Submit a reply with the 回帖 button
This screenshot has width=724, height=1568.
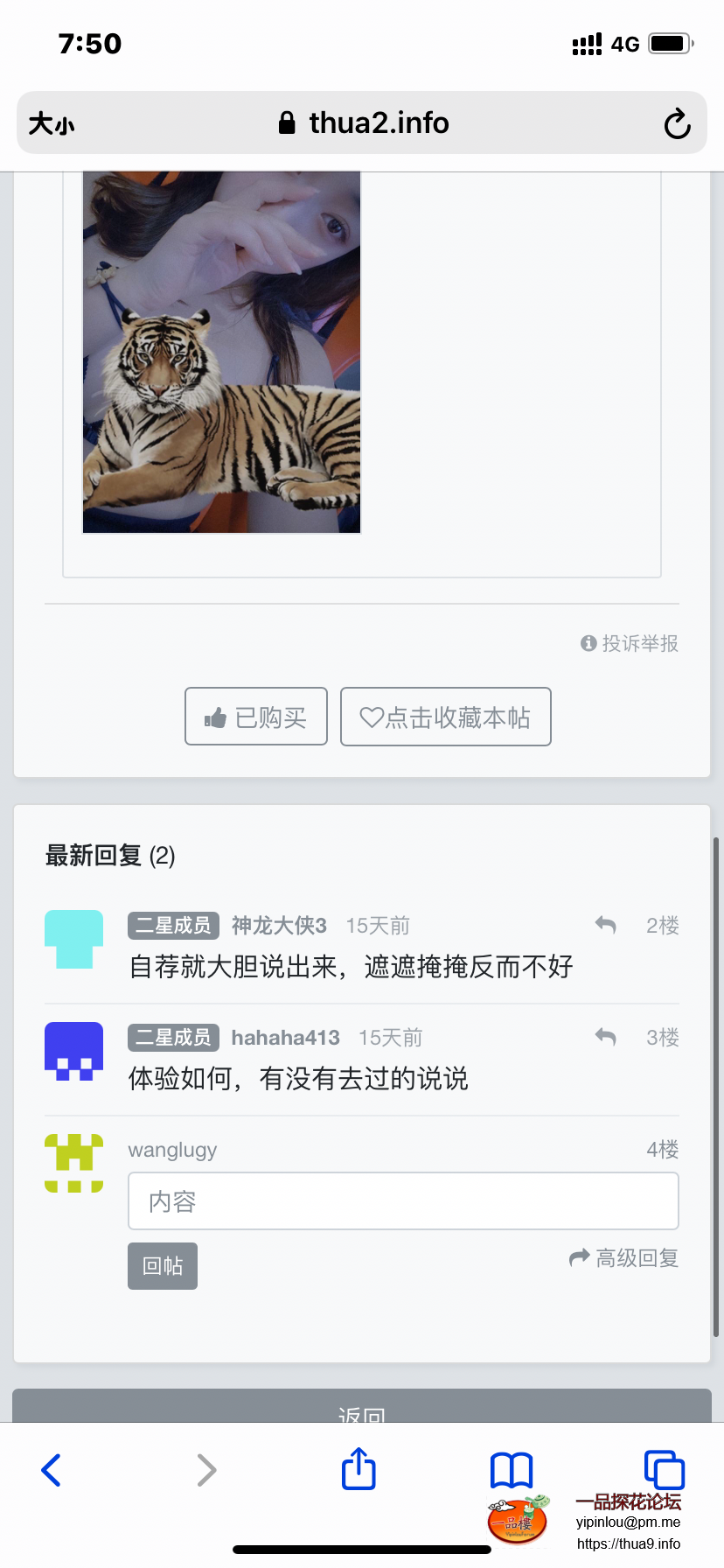(162, 1265)
